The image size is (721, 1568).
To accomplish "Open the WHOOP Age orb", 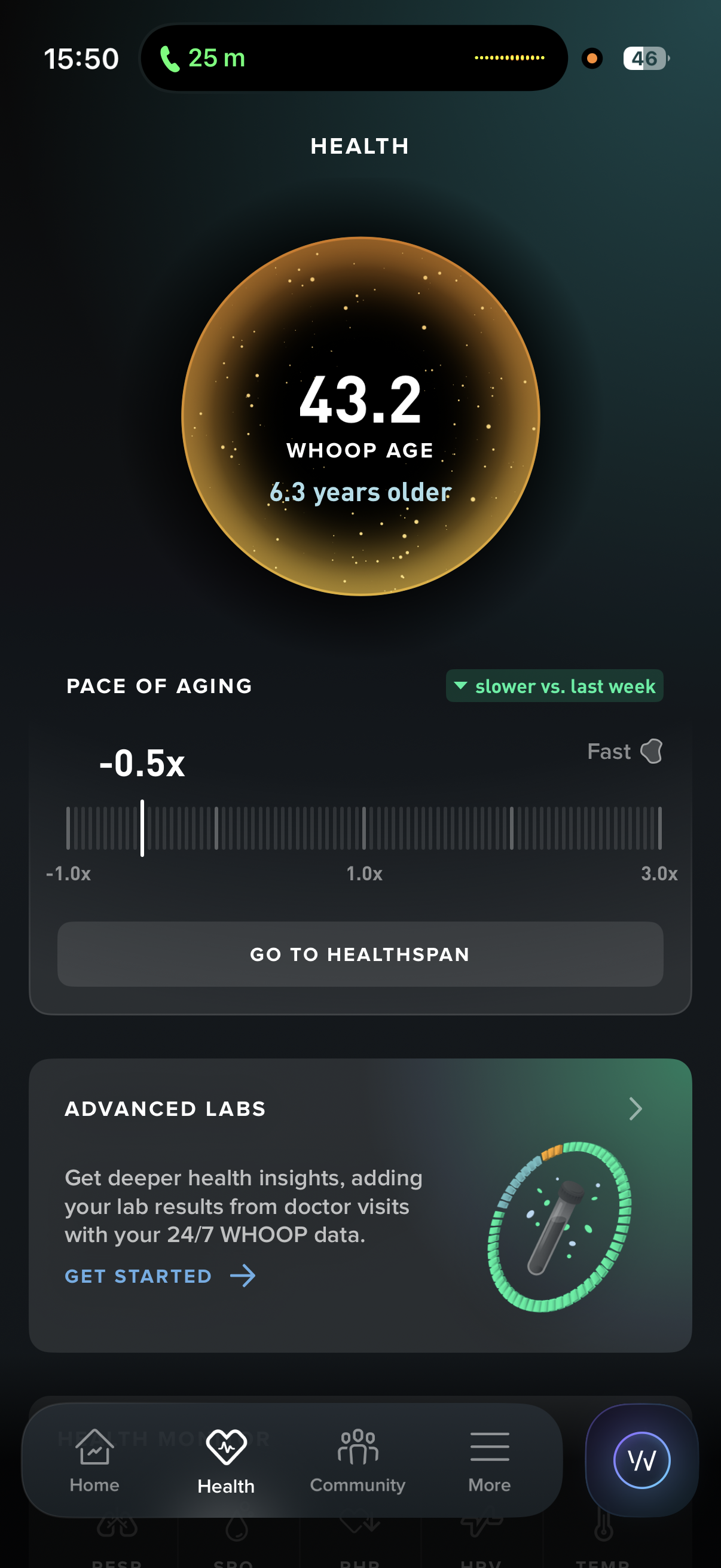I will pyautogui.click(x=360, y=416).
